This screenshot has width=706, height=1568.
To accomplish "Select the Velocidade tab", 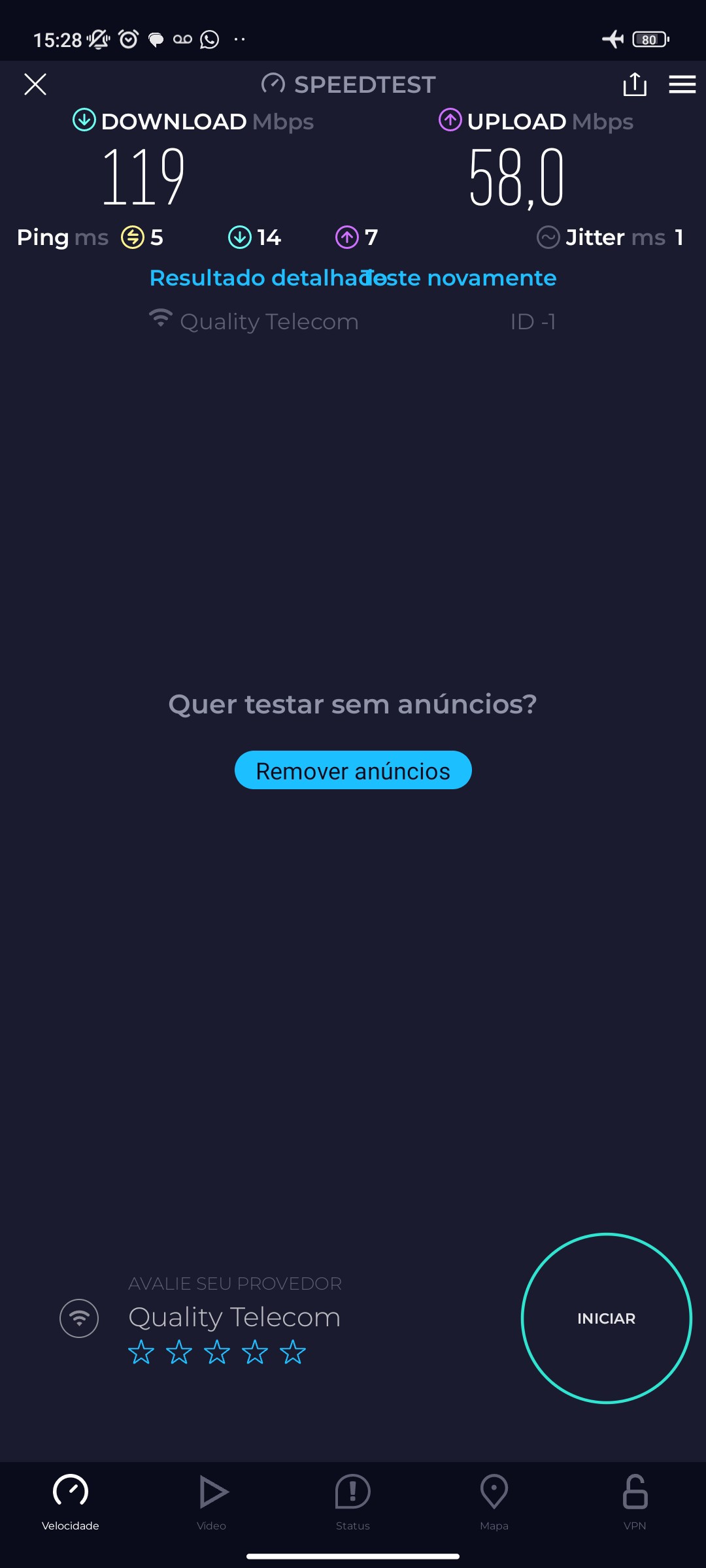I will coord(71,1501).
